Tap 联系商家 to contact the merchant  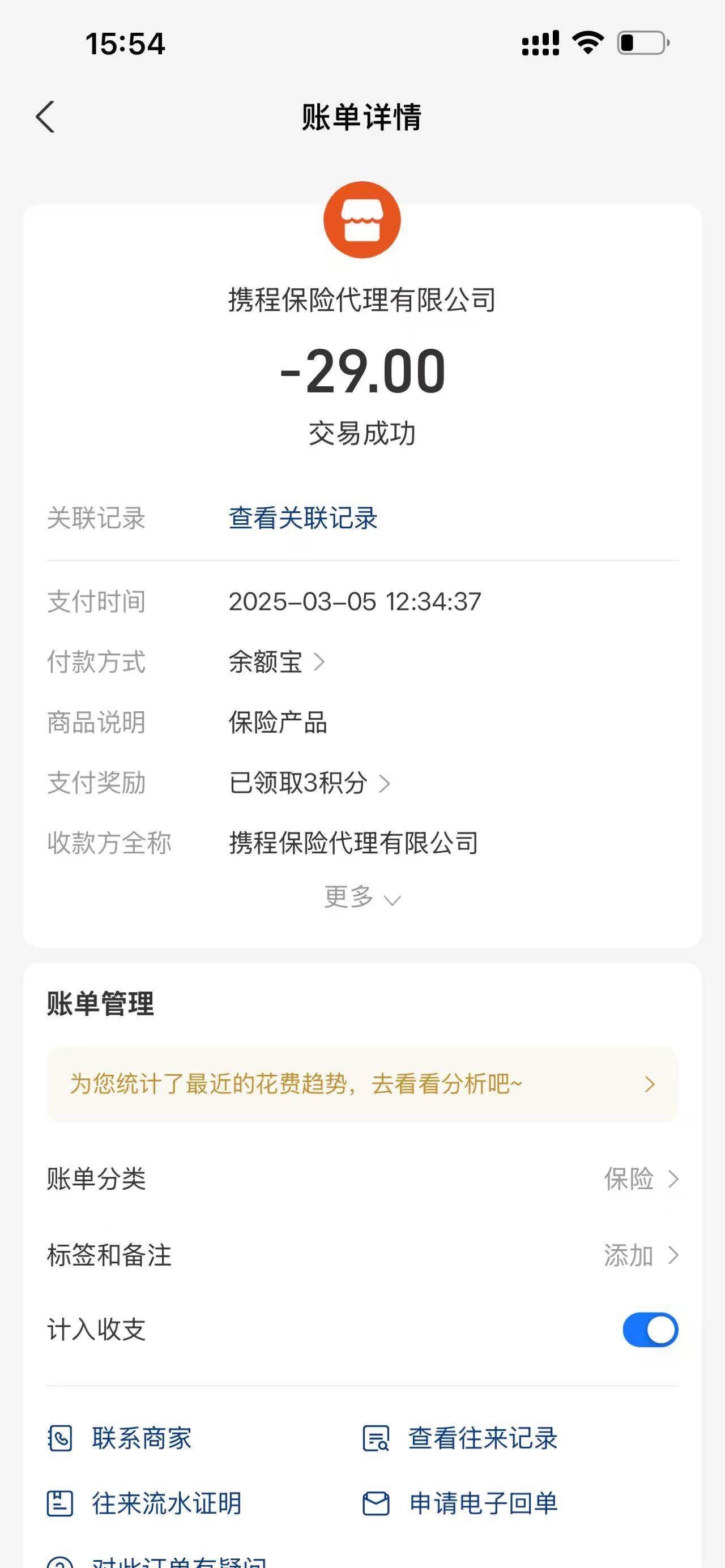pyautogui.click(x=120, y=1439)
